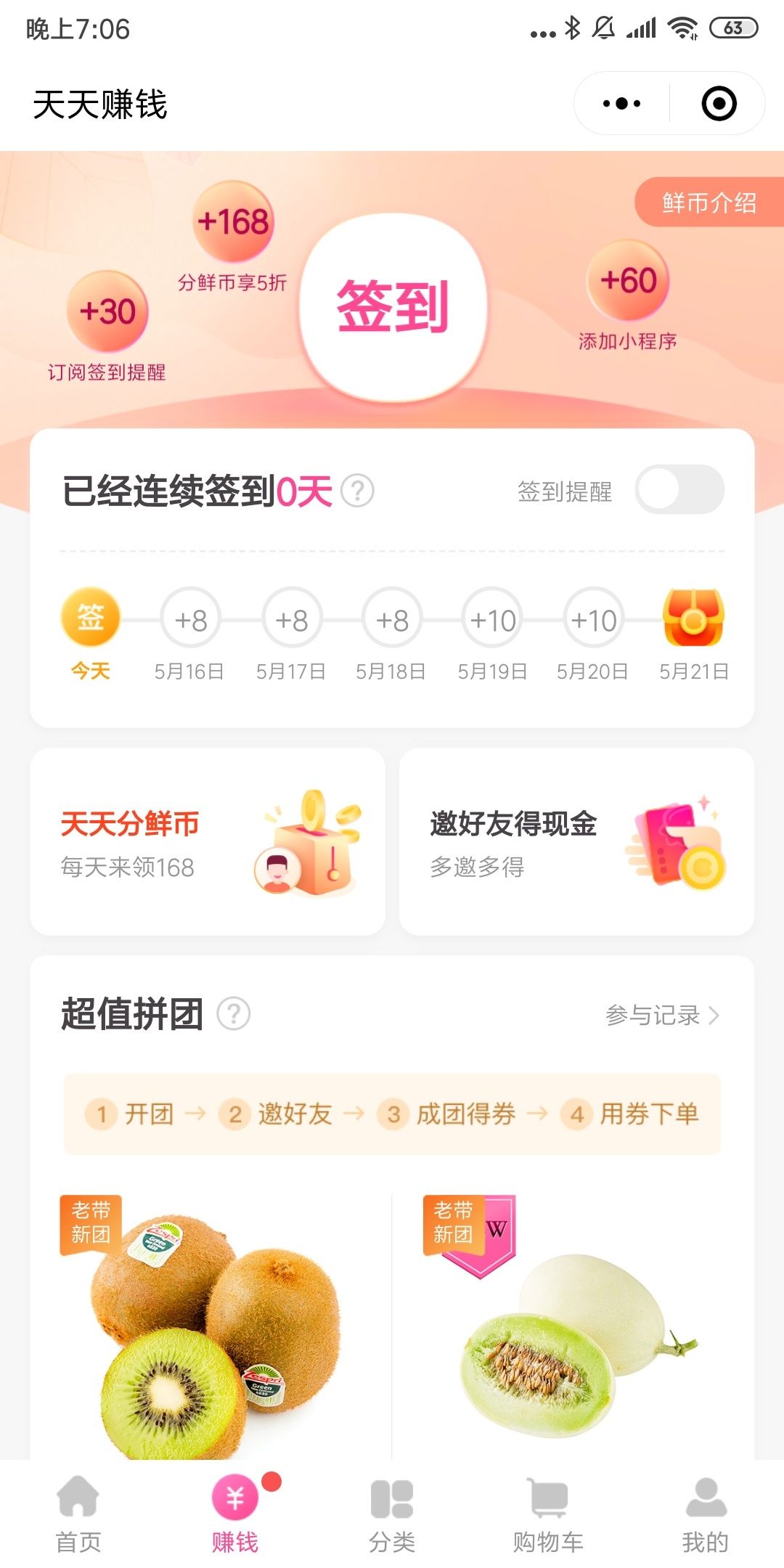Switch to the 分类 tab

tap(392, 1514)
